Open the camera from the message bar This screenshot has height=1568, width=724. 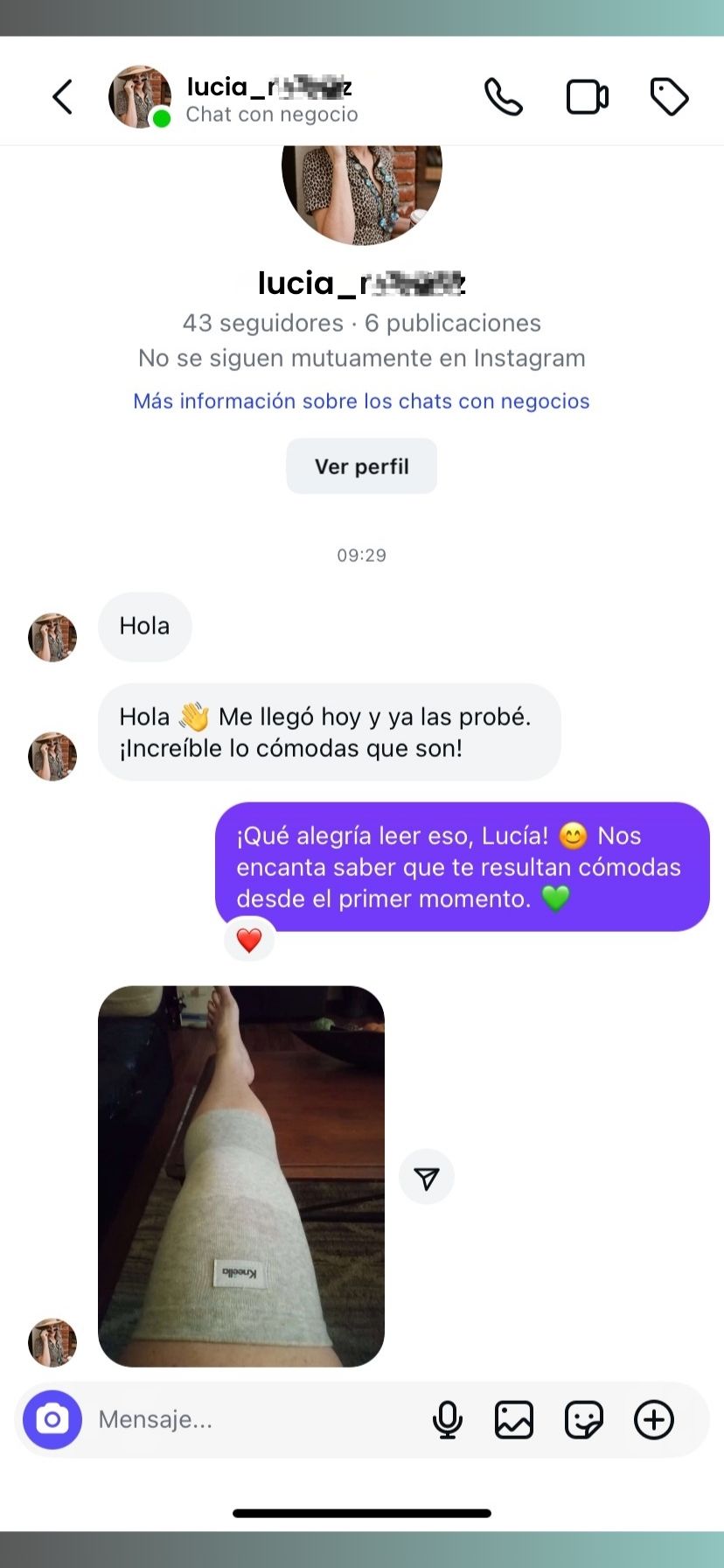pyautogui.click(x=52, y=1419)
